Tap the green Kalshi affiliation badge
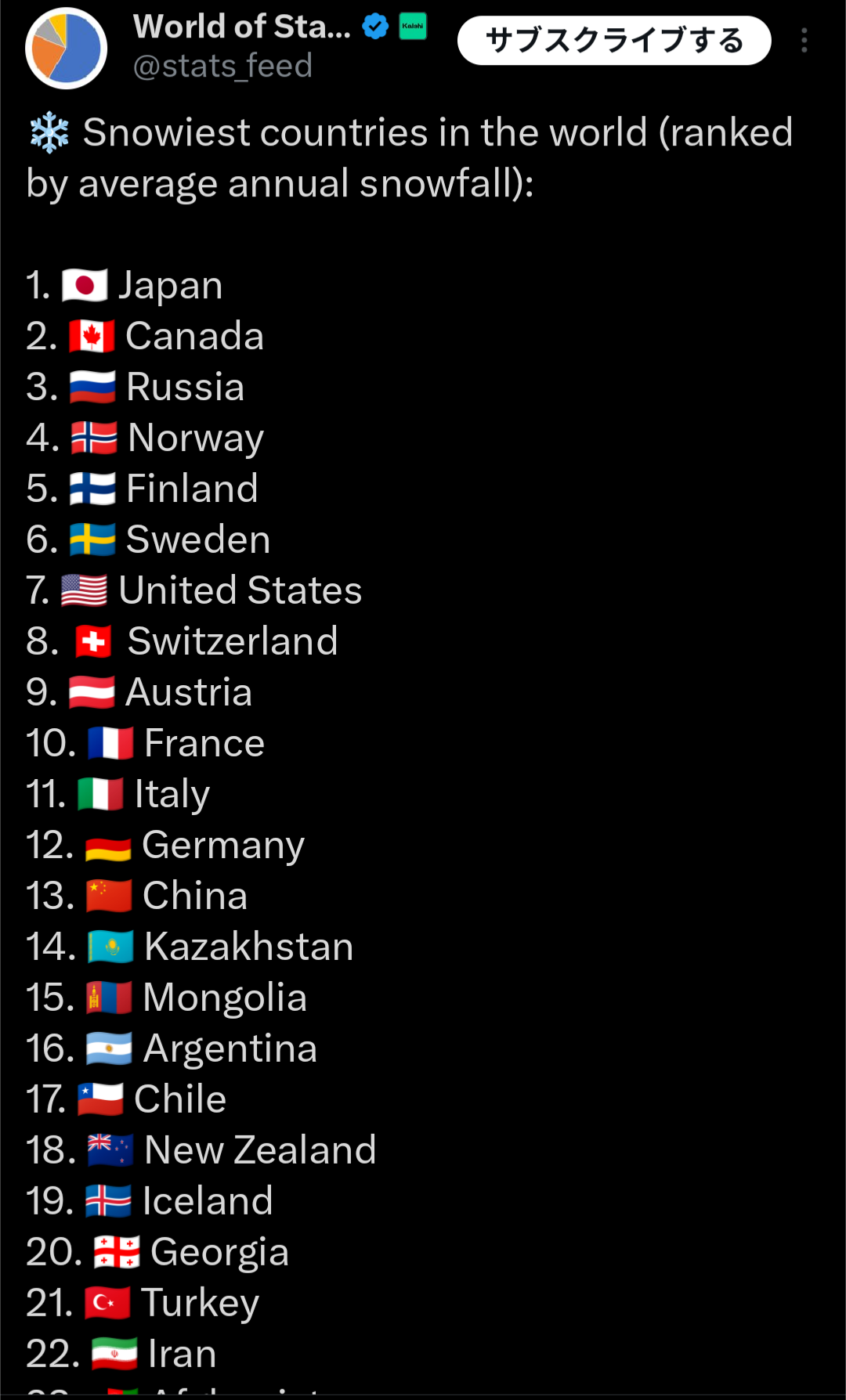 click(413, 26)
